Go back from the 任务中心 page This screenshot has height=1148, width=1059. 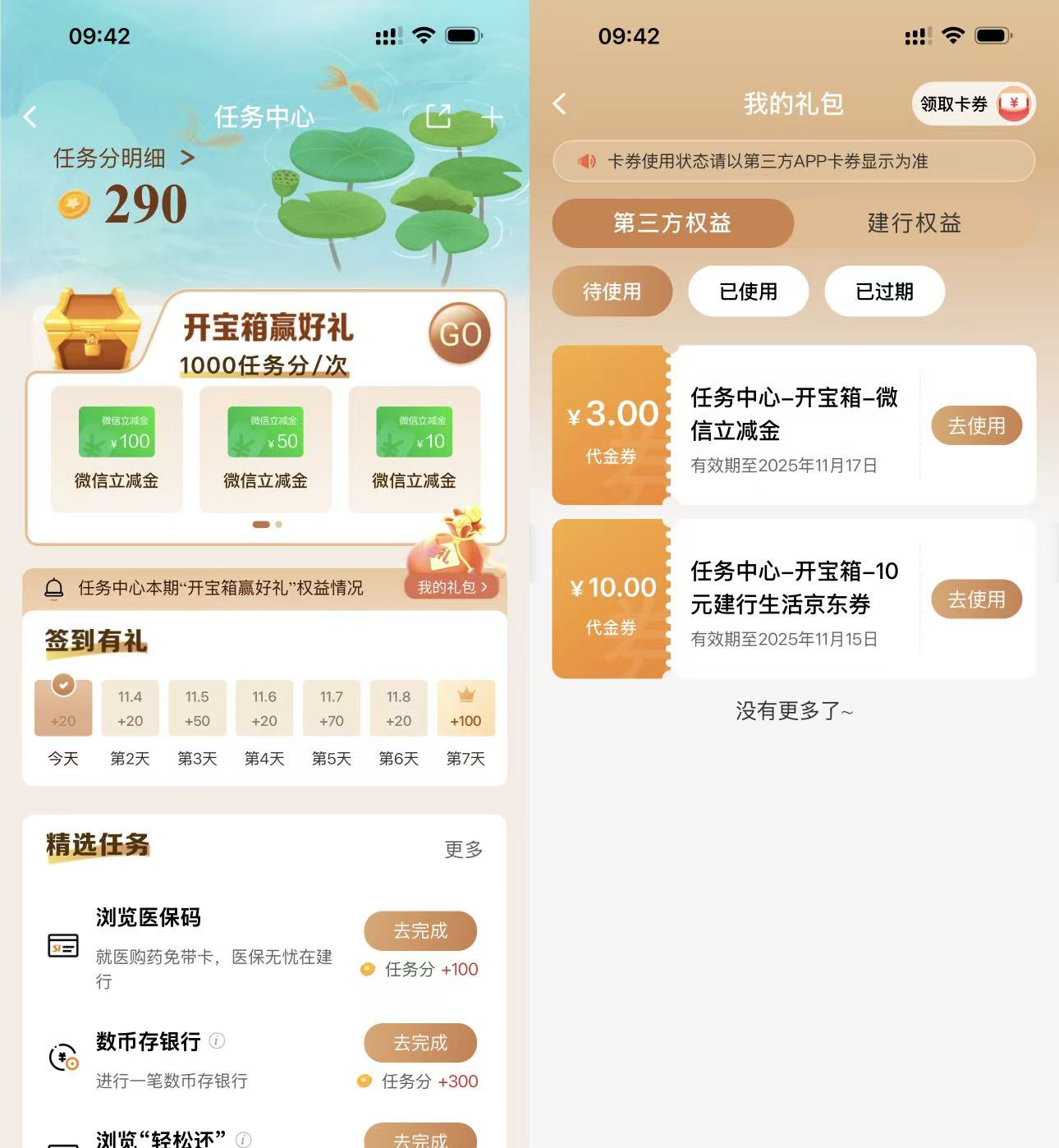pyautogui.click(x=31, y=117)
